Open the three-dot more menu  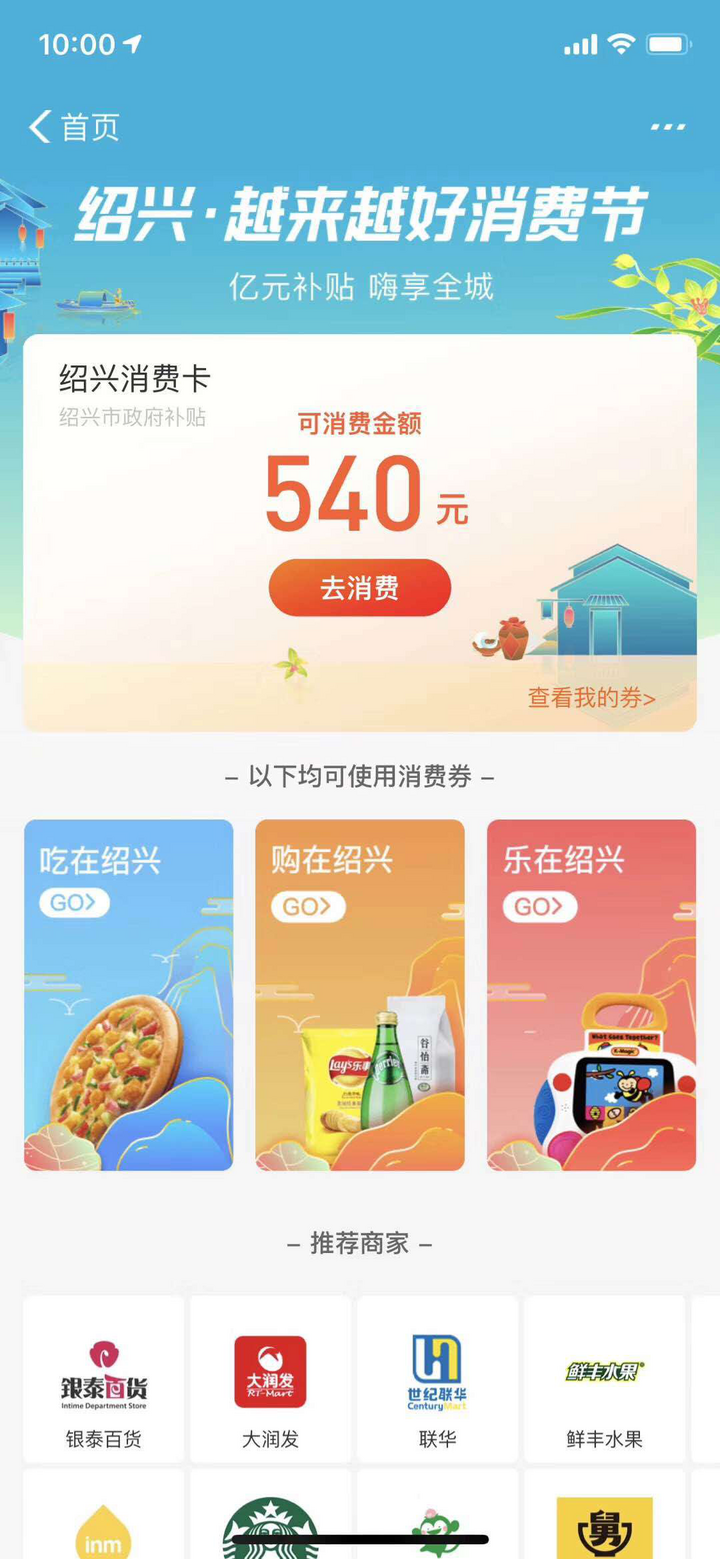tap(667, 127)
